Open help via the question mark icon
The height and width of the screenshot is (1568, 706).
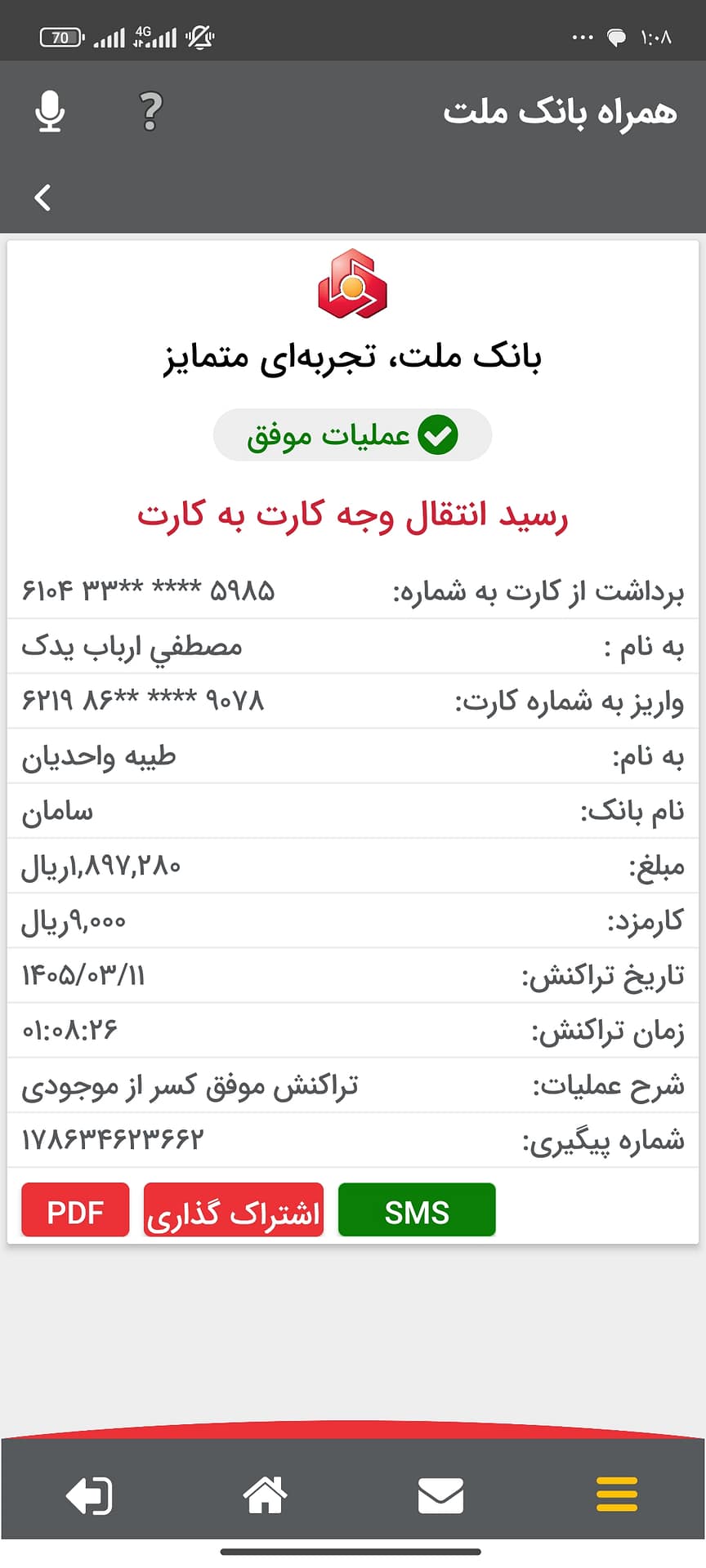[x=151, y=111]
